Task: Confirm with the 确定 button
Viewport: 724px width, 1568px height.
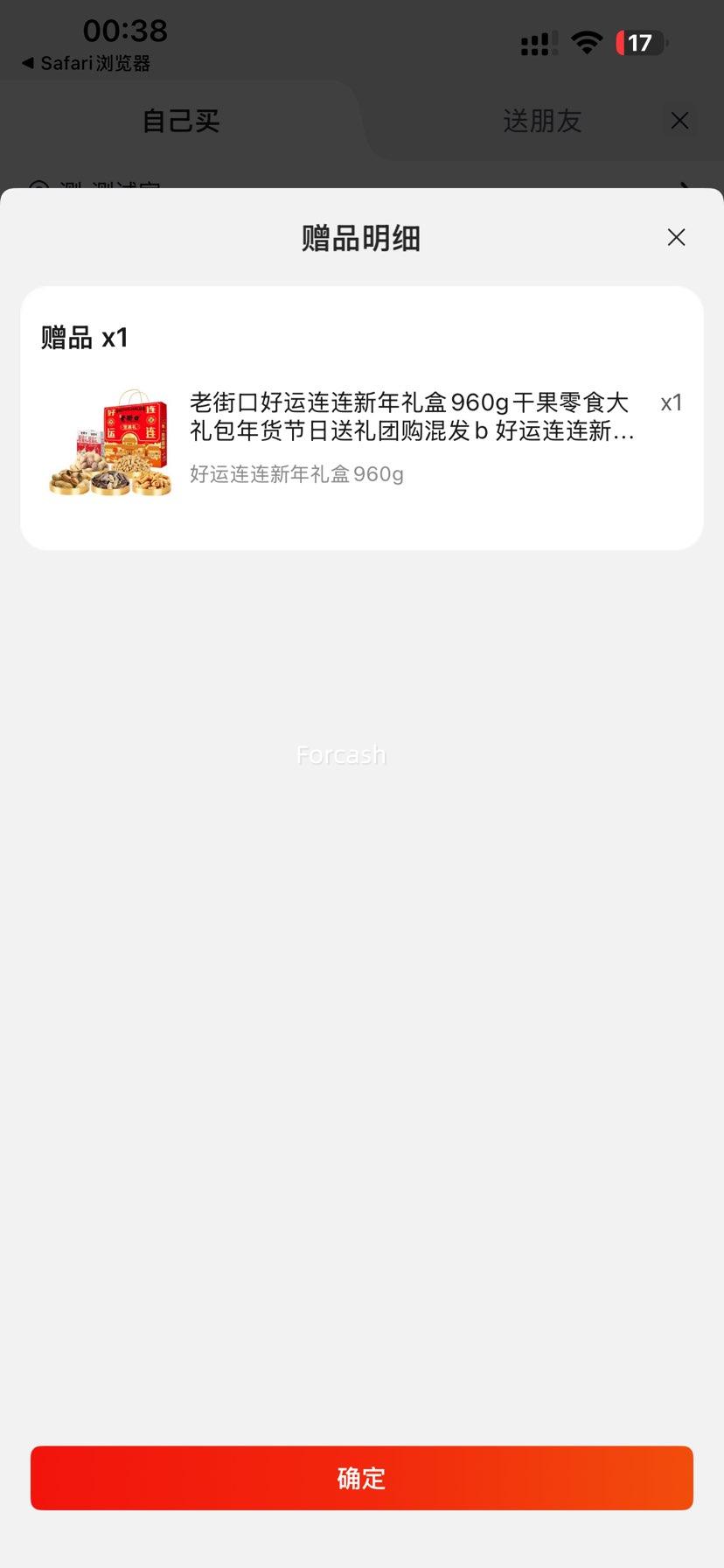Action: click(362, 1478)
